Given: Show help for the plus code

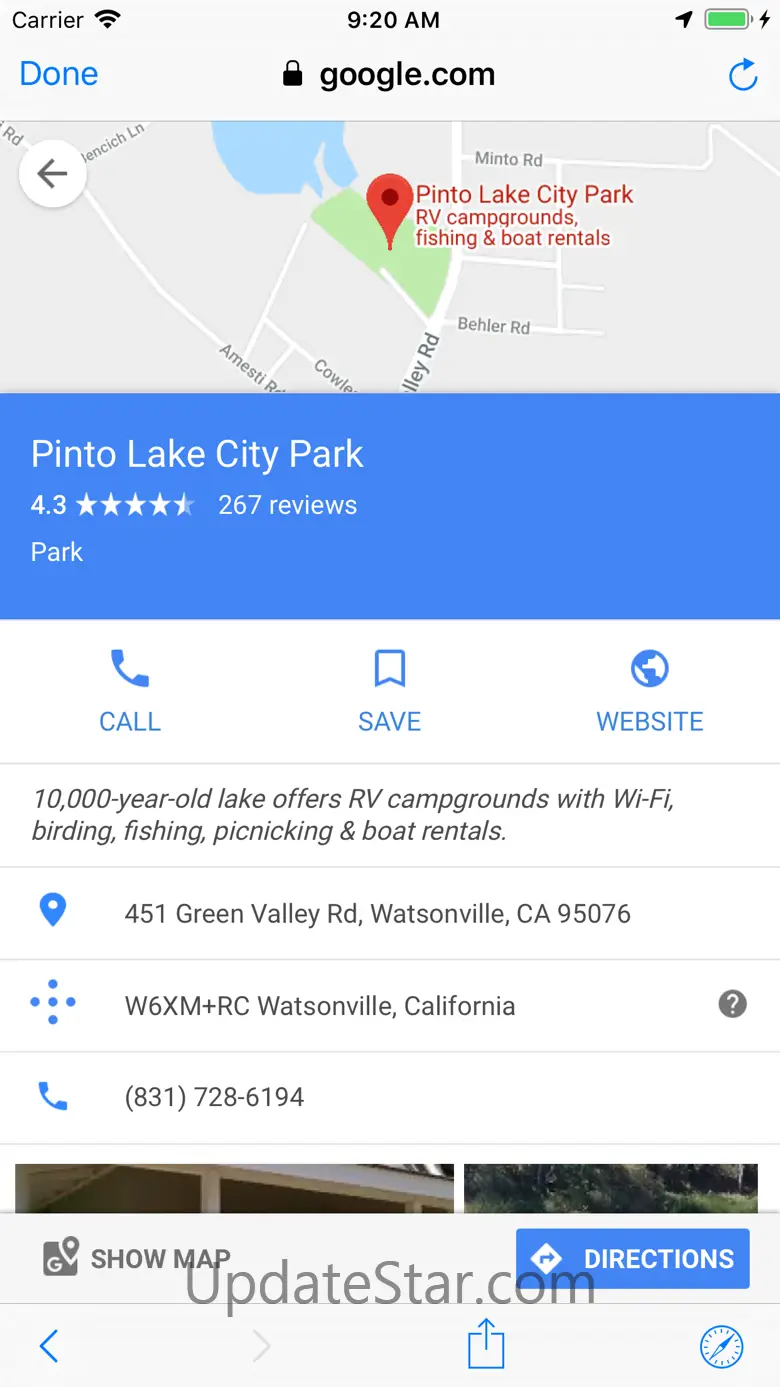Looking at the screenshot, I should (x=732, y=1004).
